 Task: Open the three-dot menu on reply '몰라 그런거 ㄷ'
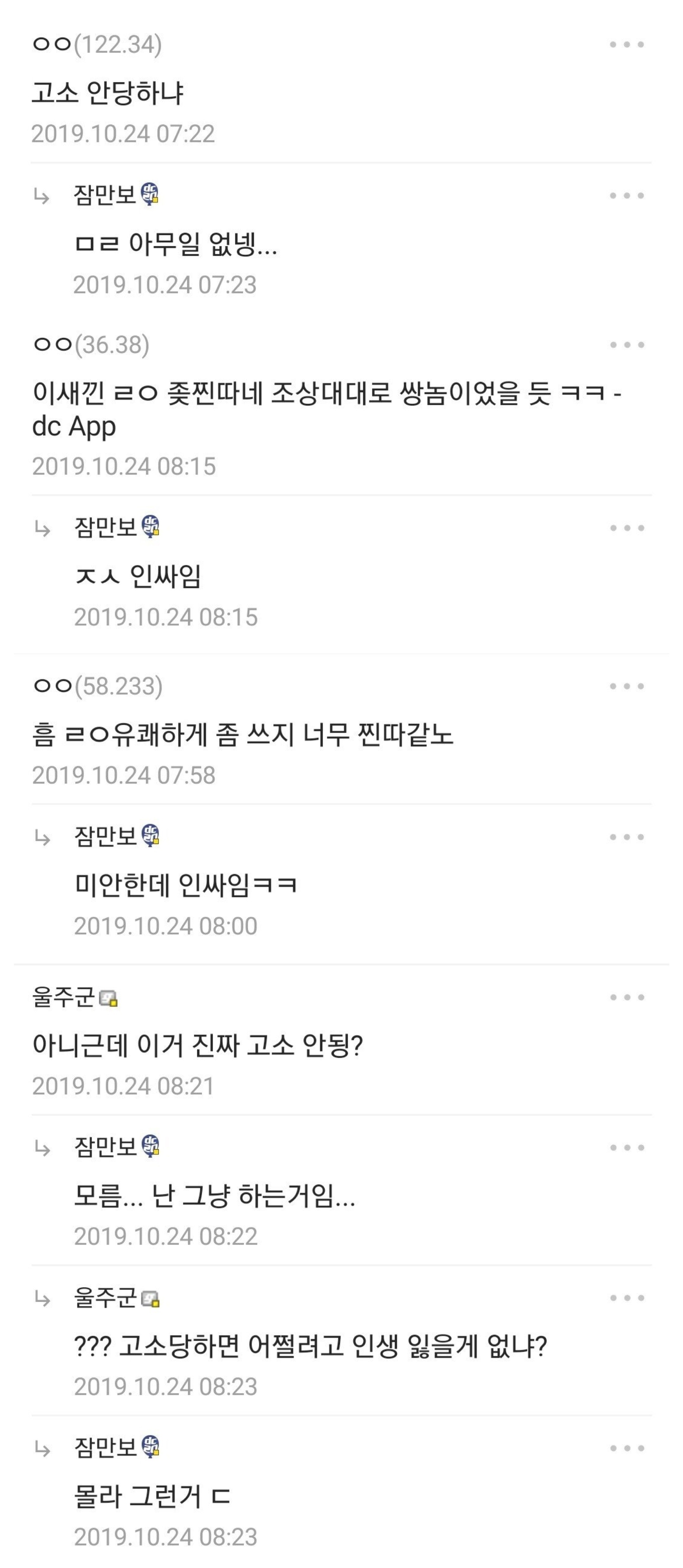click(x=626, y=1448)
